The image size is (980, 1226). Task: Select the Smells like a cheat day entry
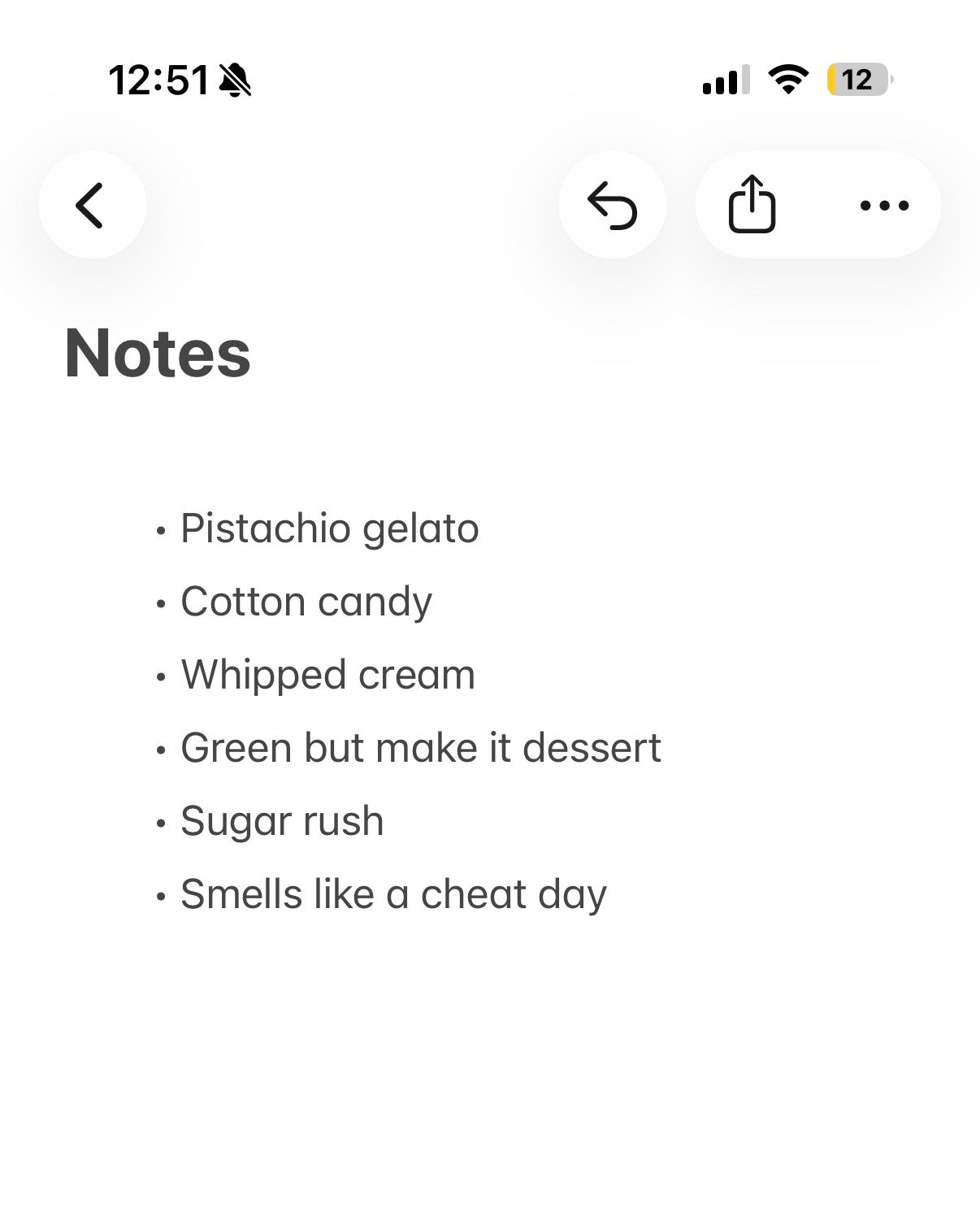(393, 893)
